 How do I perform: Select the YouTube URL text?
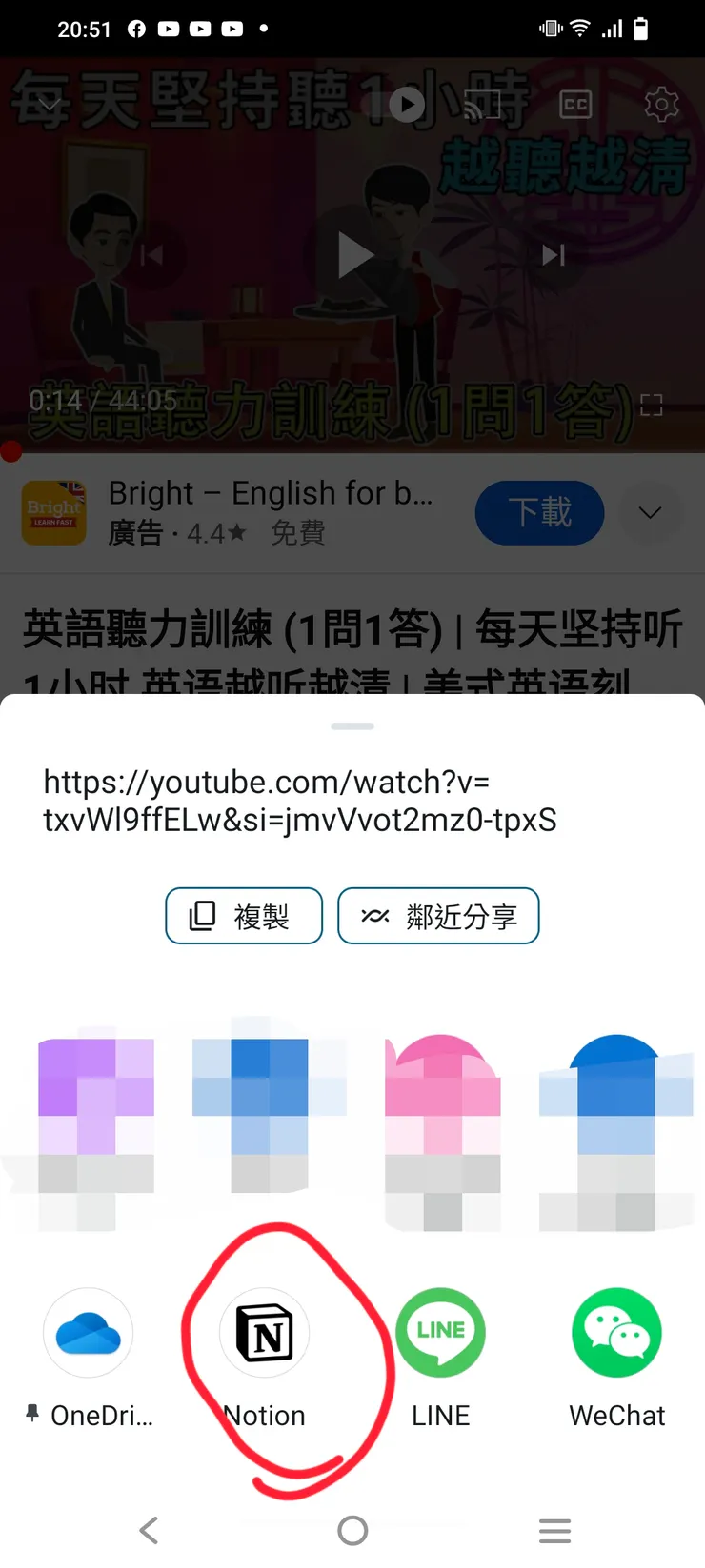click(300, 800)
